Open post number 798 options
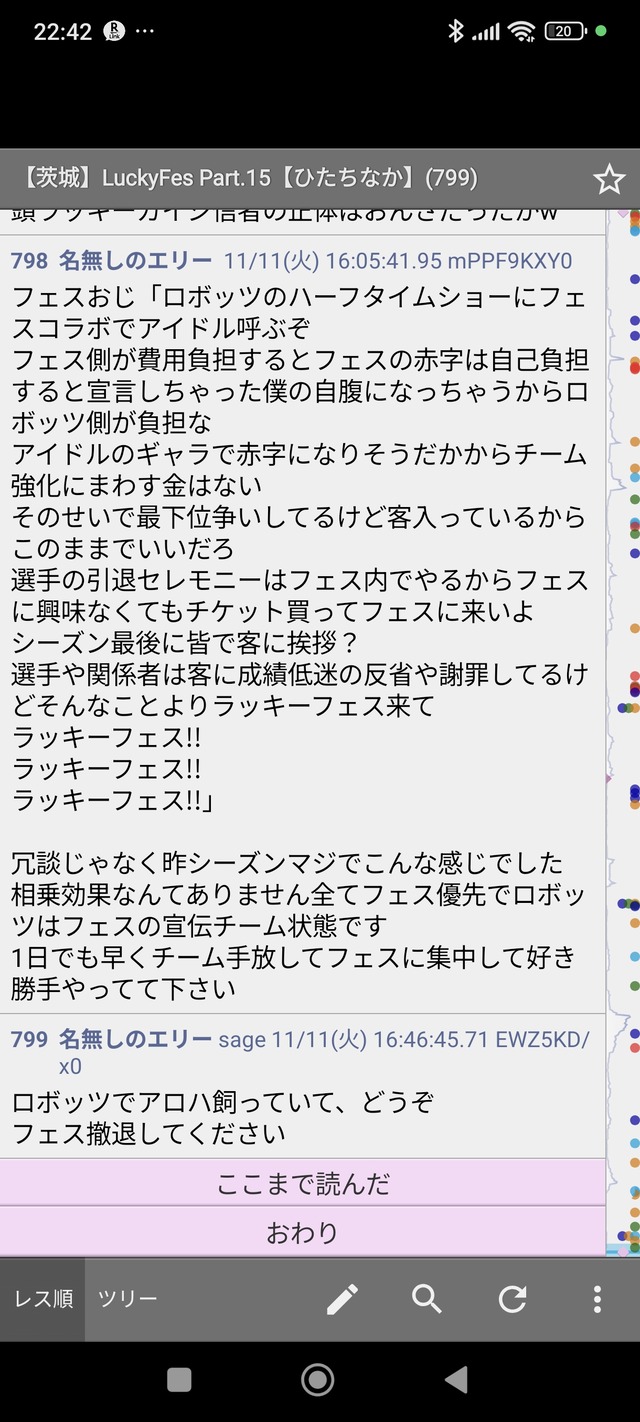Viewport: 640px width, 1422px height. coord(29,261)
